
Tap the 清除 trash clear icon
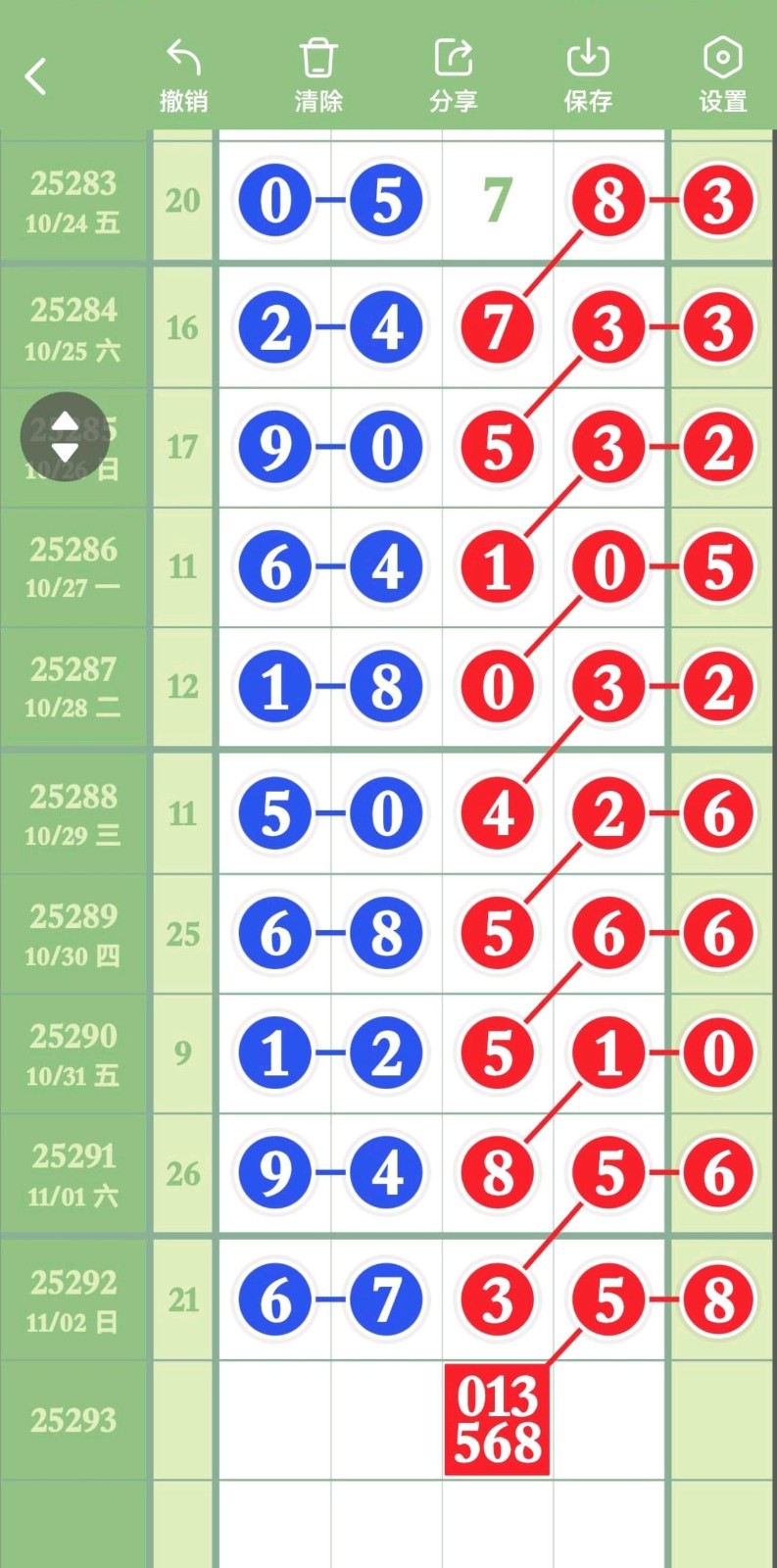[317, 57]
